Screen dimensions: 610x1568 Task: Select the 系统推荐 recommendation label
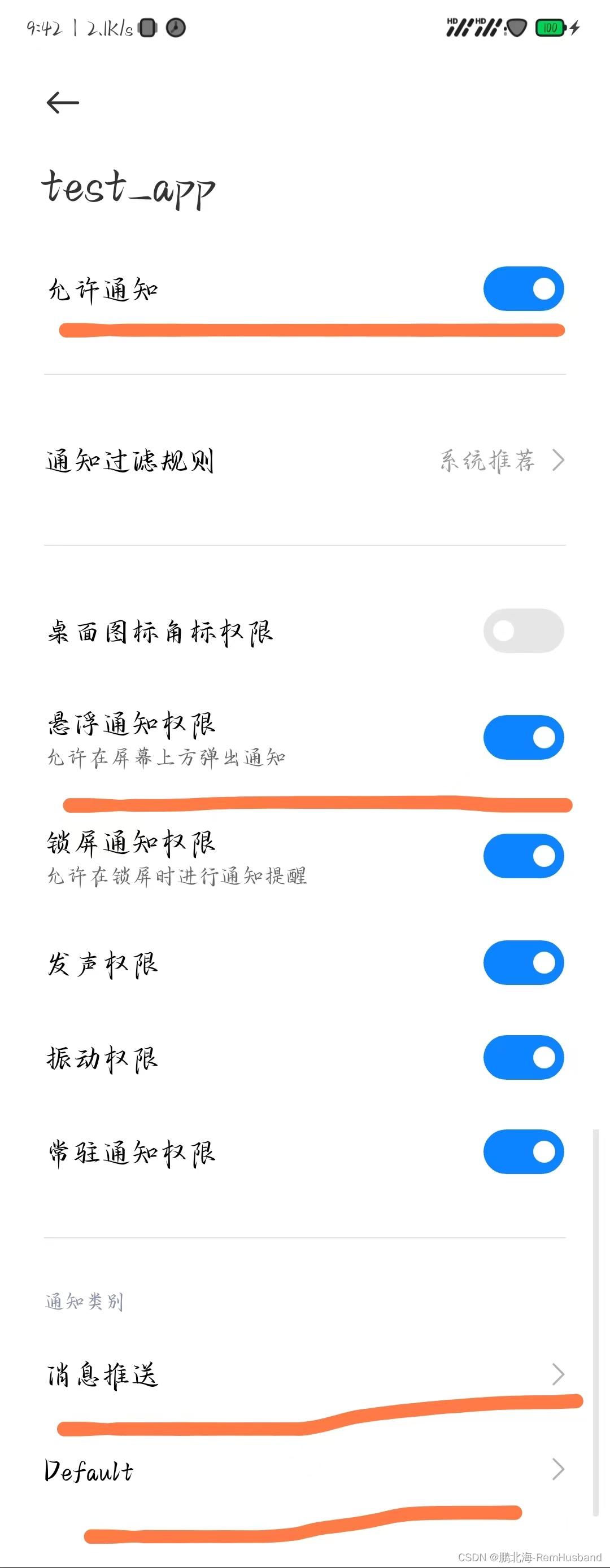(x=487, y=461)
